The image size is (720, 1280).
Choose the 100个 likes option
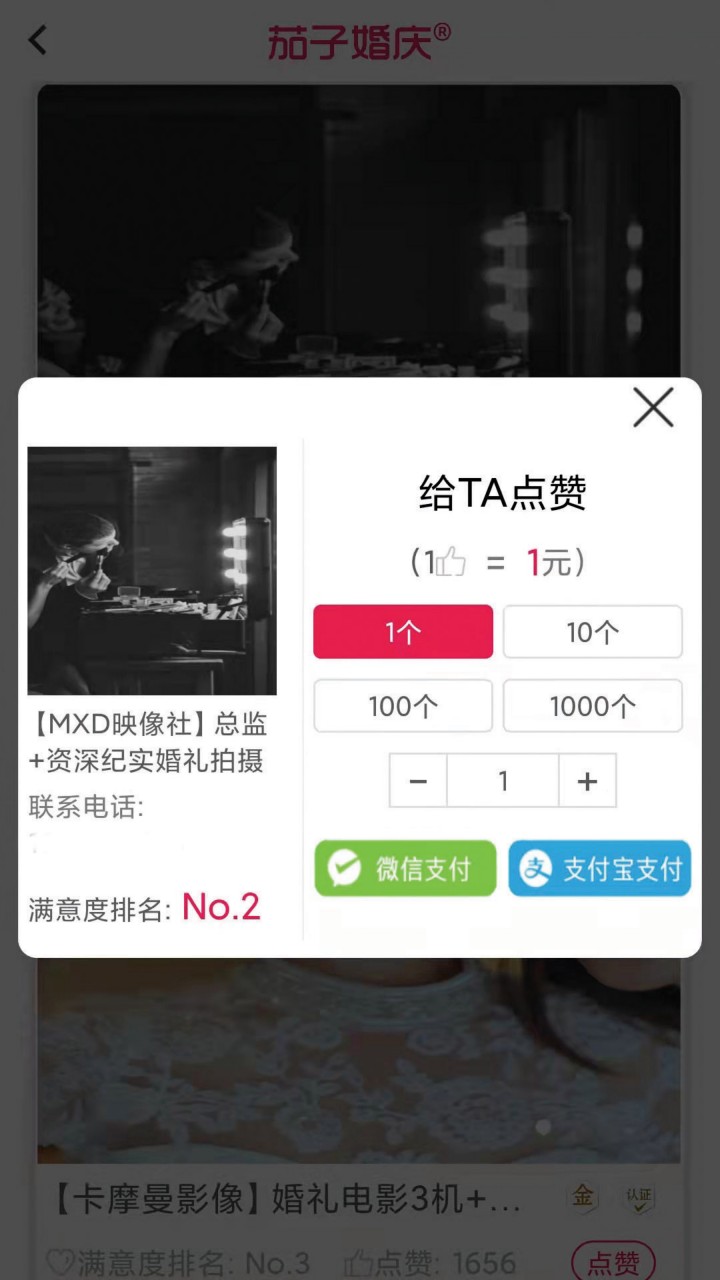click(403, 706)
